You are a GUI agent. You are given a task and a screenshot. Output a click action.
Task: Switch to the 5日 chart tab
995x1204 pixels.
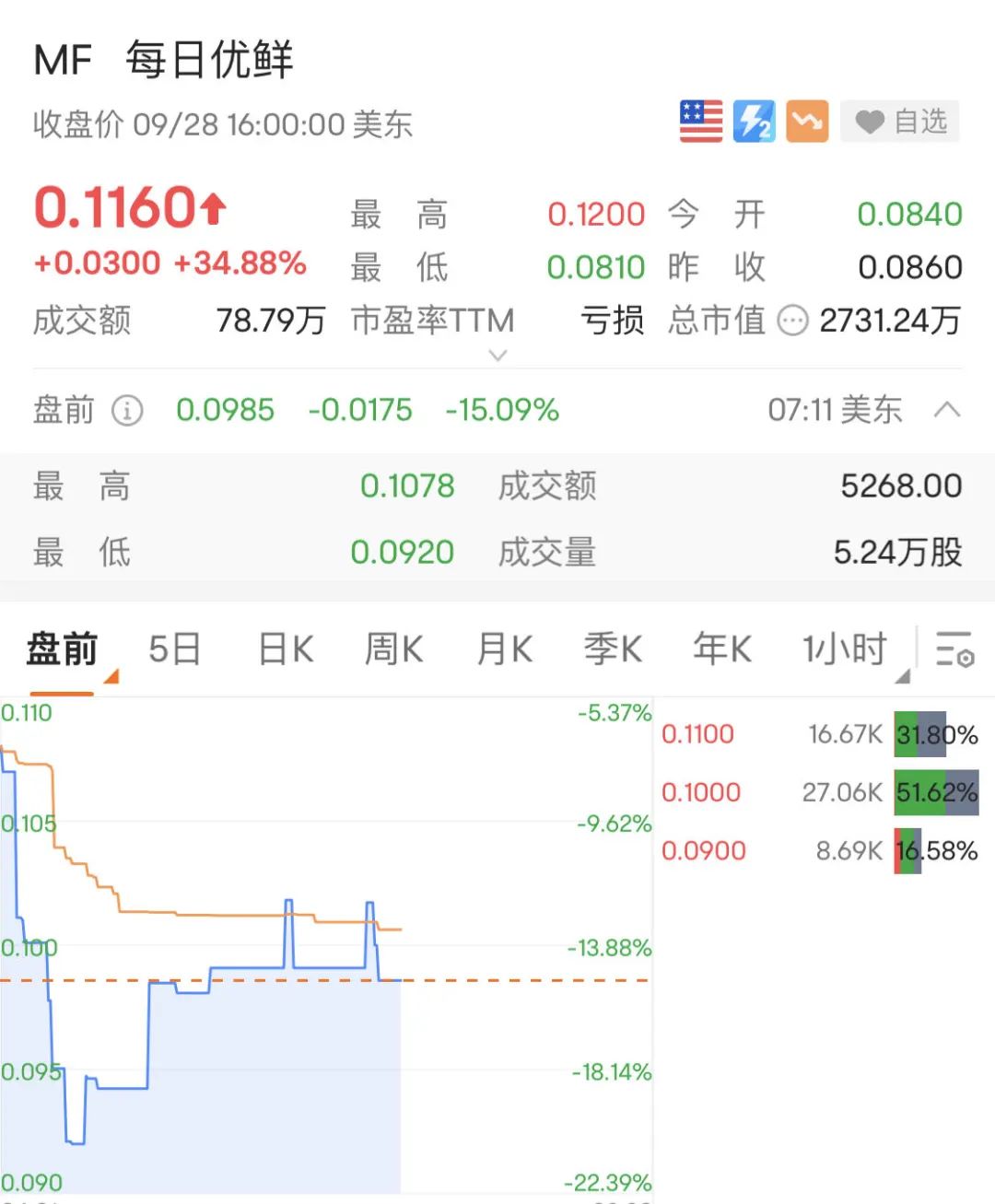(x=175, y=649)
